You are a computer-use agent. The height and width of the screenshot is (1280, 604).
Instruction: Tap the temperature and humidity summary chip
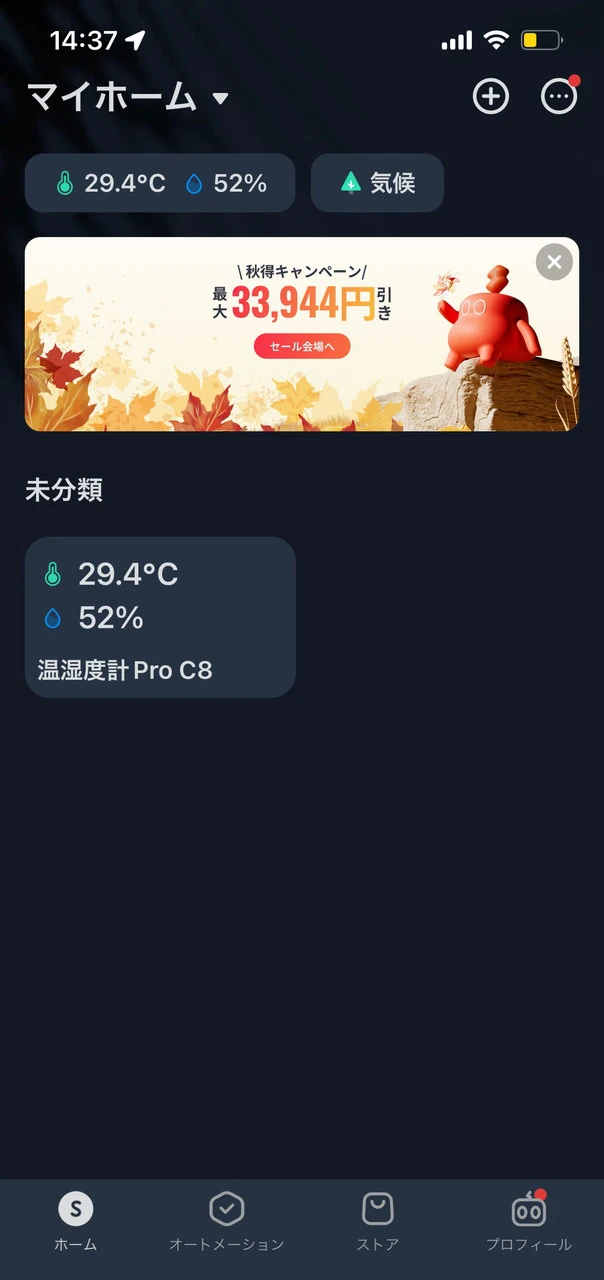point(160,183)
